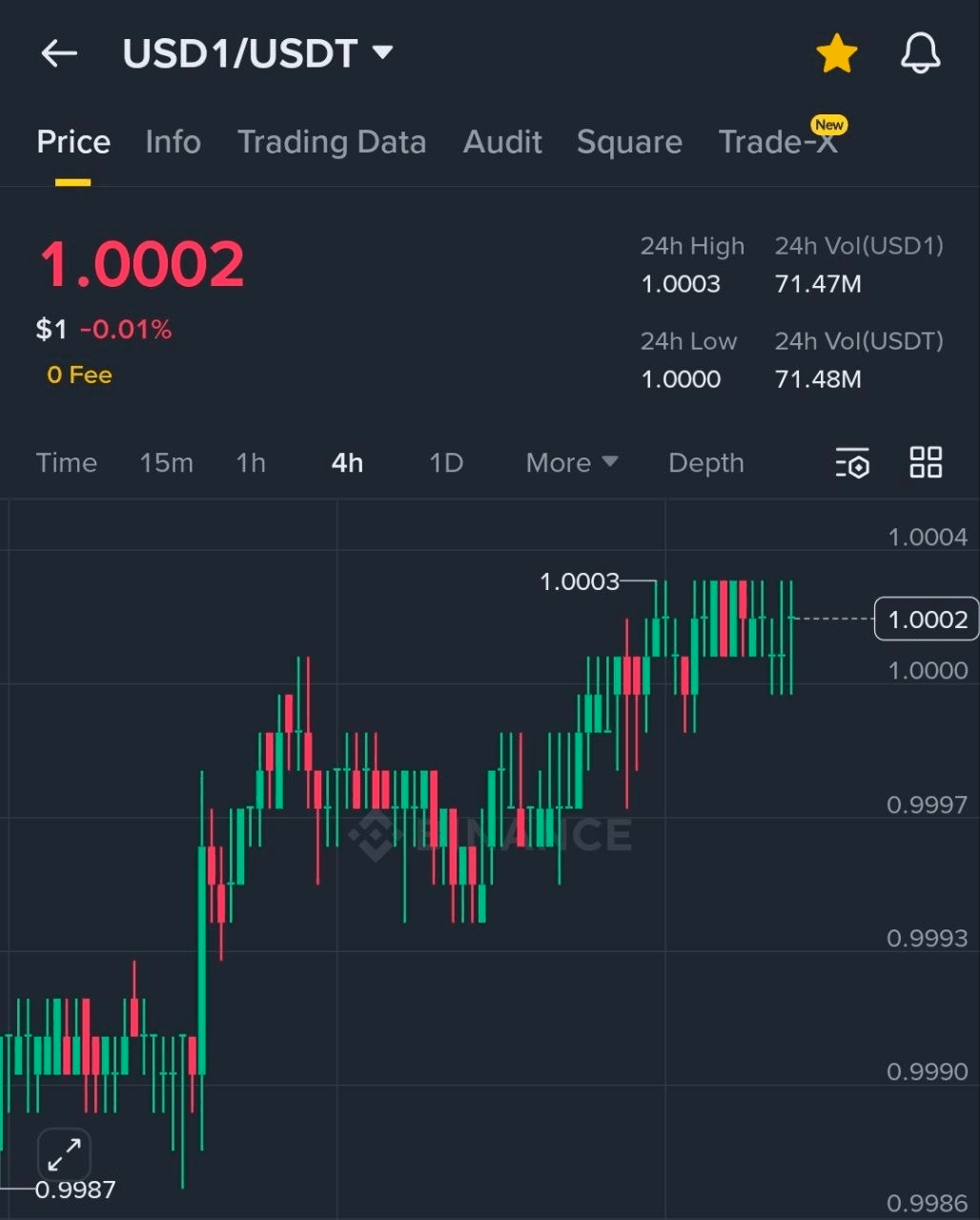Image resolution: width=980 pixels, height=1220 pixels.
Task: Select the Time chart view
Action: tap(67, 463)
